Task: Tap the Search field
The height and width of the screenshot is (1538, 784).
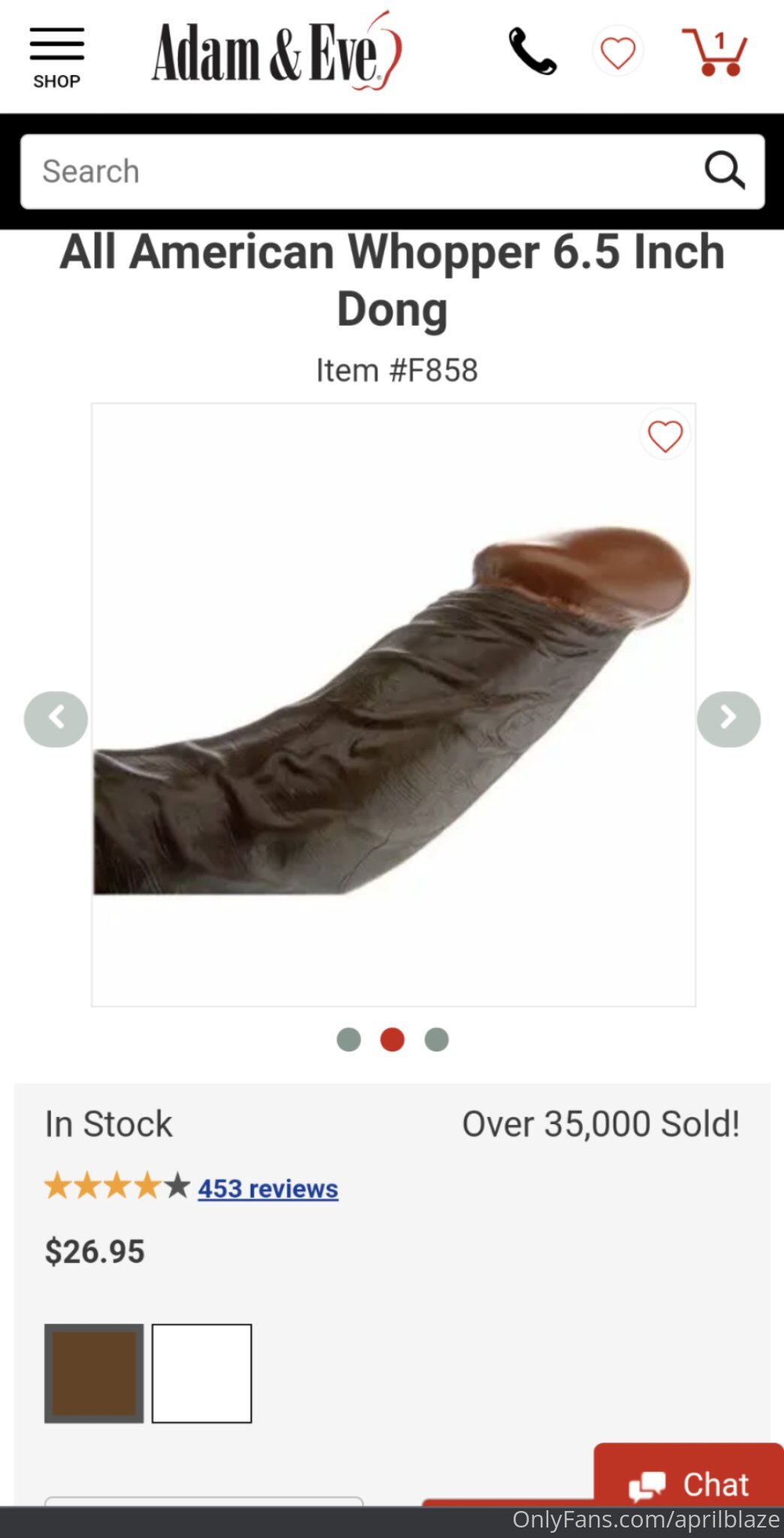Action: tap(360, 171)
